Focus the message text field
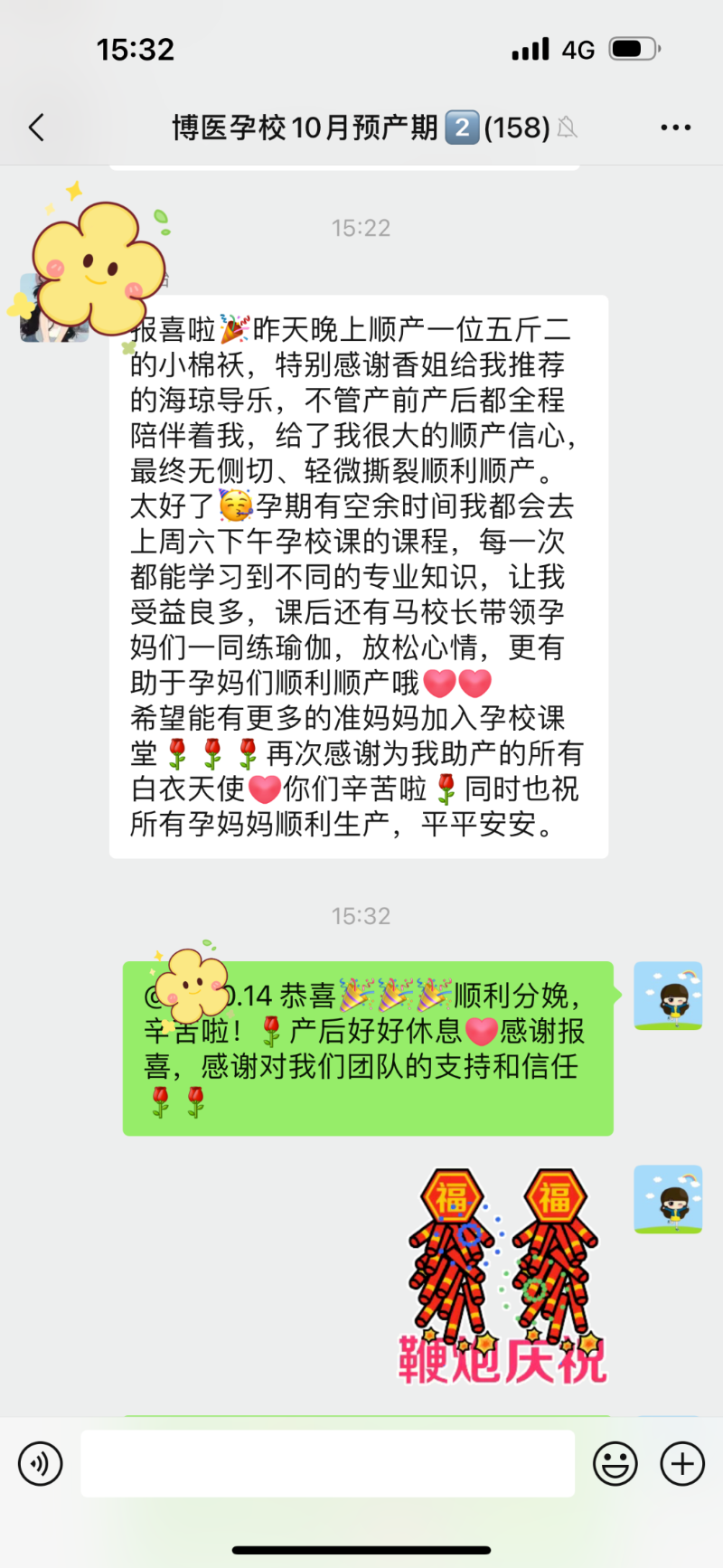 click(x=327, y=1463)
